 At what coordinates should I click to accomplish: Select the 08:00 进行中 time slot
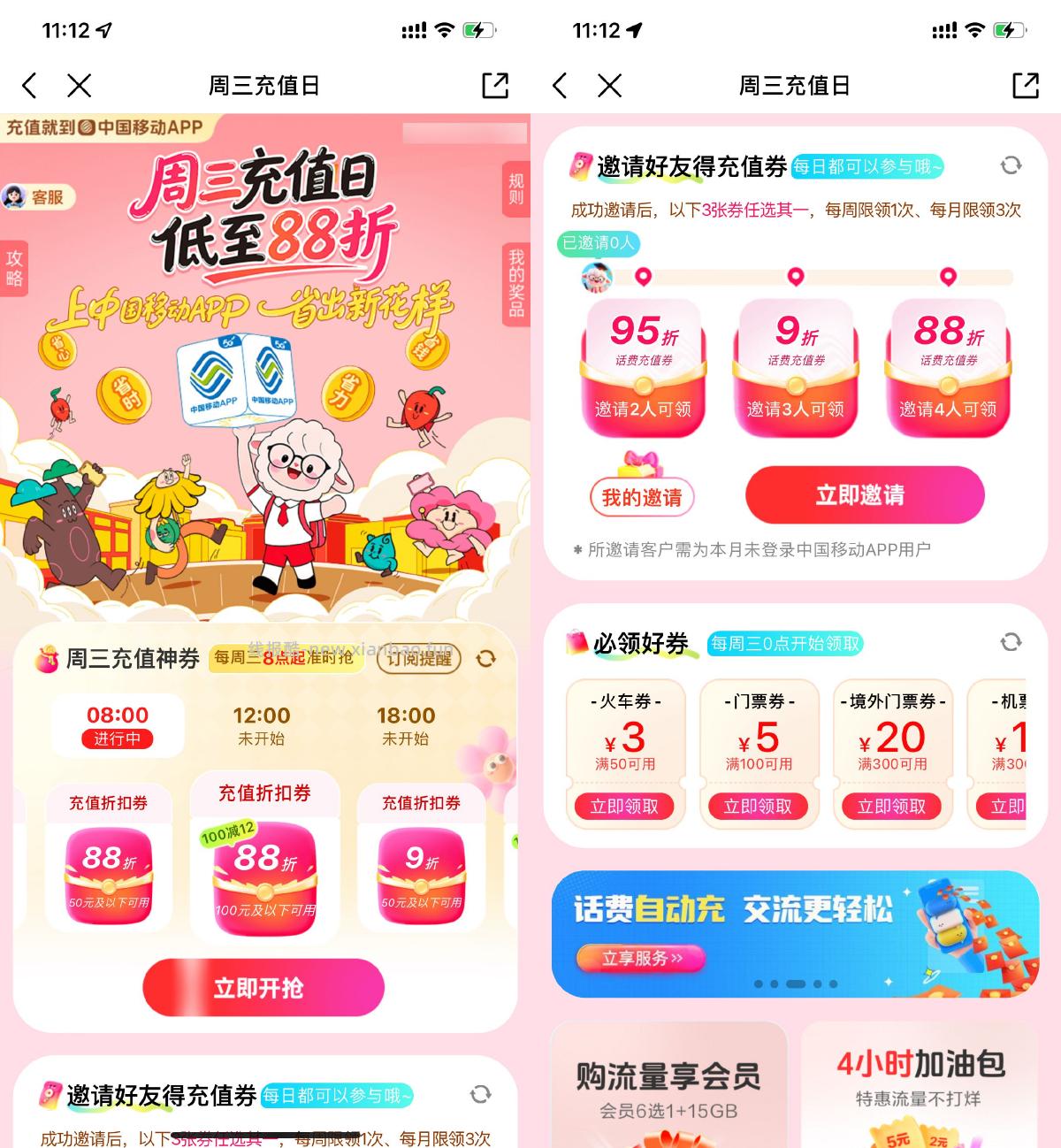pos(118,725)
